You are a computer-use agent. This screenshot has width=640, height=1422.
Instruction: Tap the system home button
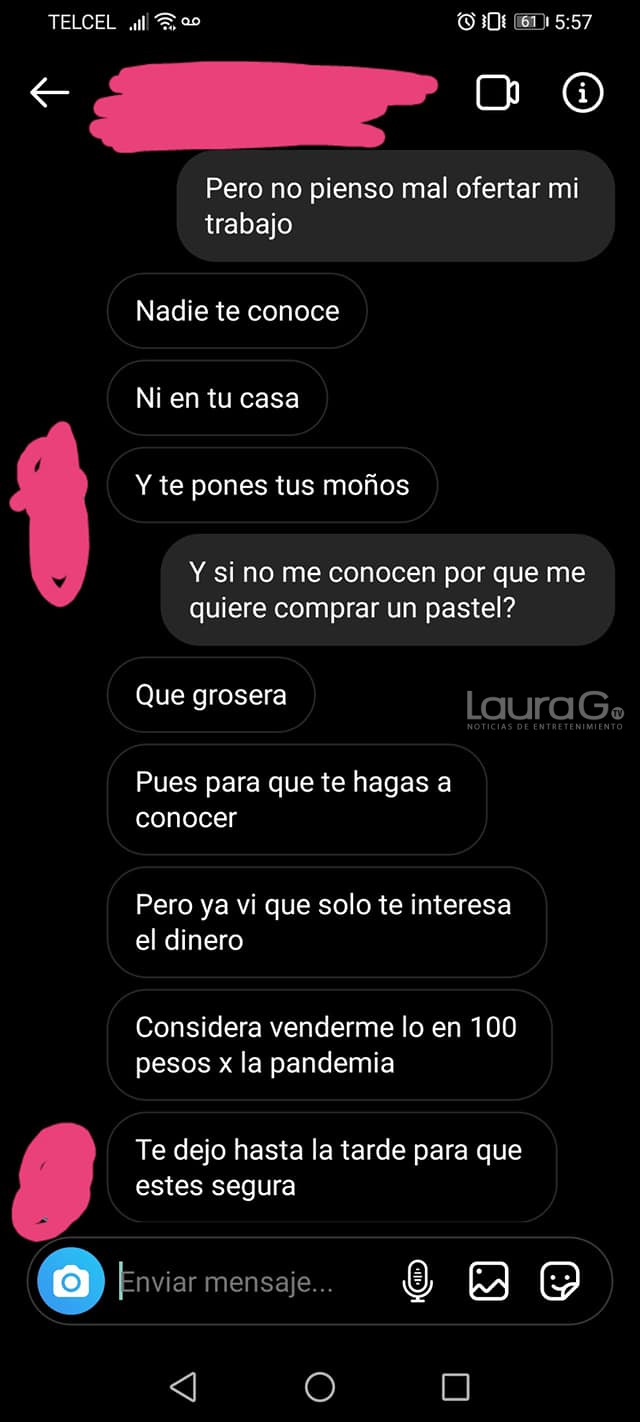(x=320, y=1386)
